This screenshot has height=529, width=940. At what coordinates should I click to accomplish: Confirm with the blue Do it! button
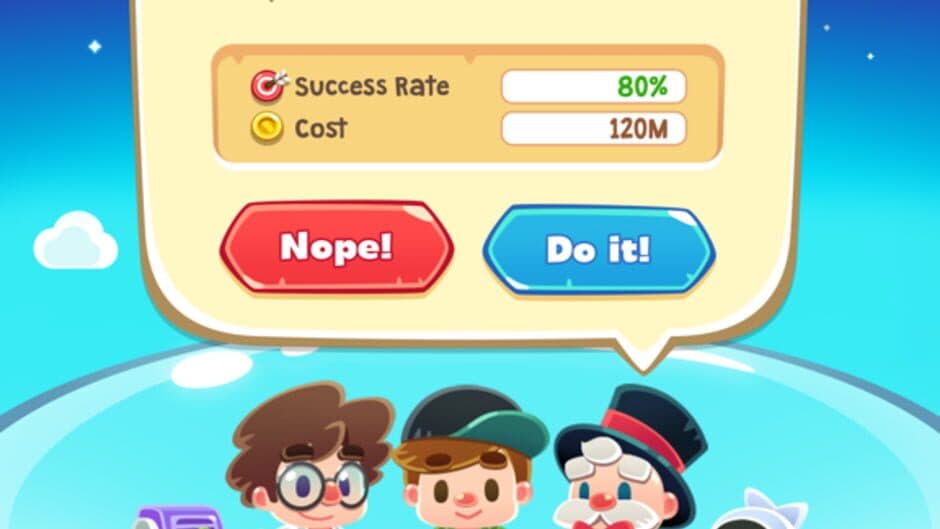(x=598, y=249)
